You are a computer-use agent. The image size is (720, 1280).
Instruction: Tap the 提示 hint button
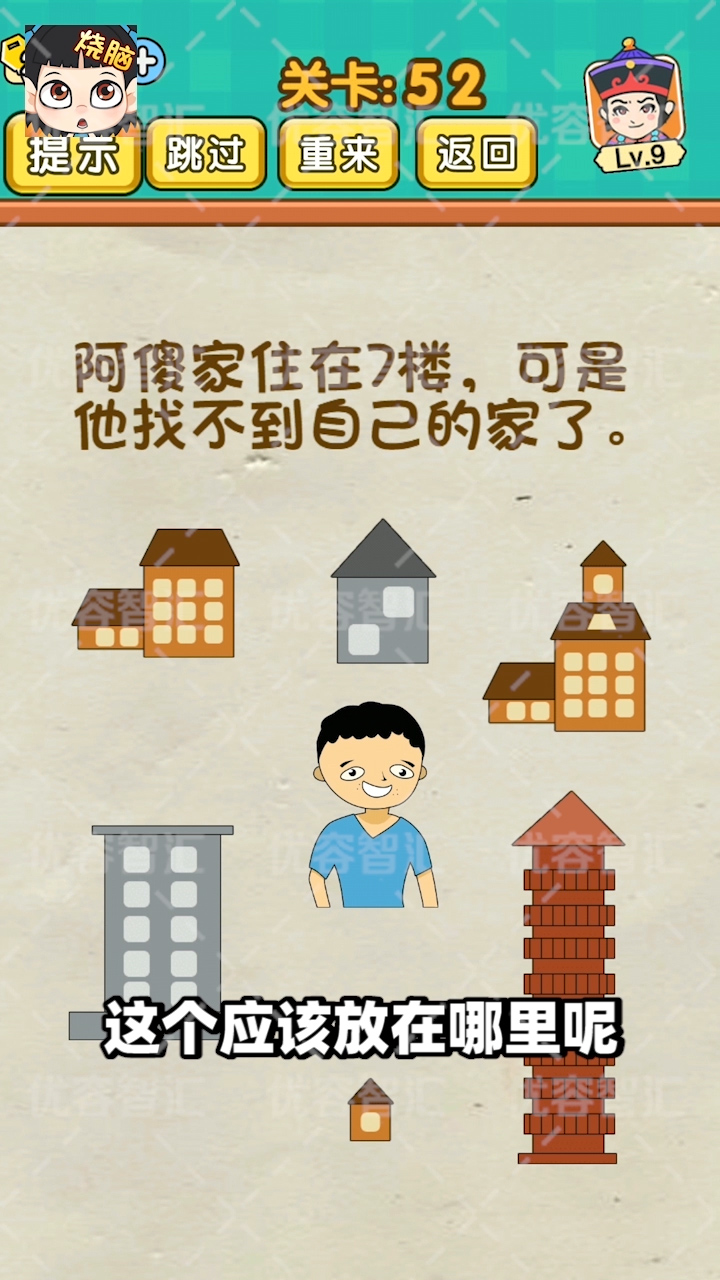(72, 154)
